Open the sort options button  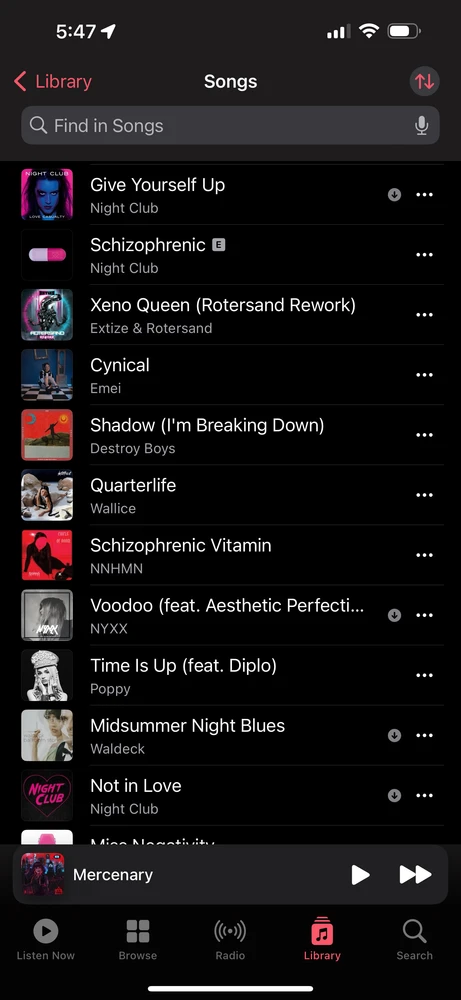424,82
